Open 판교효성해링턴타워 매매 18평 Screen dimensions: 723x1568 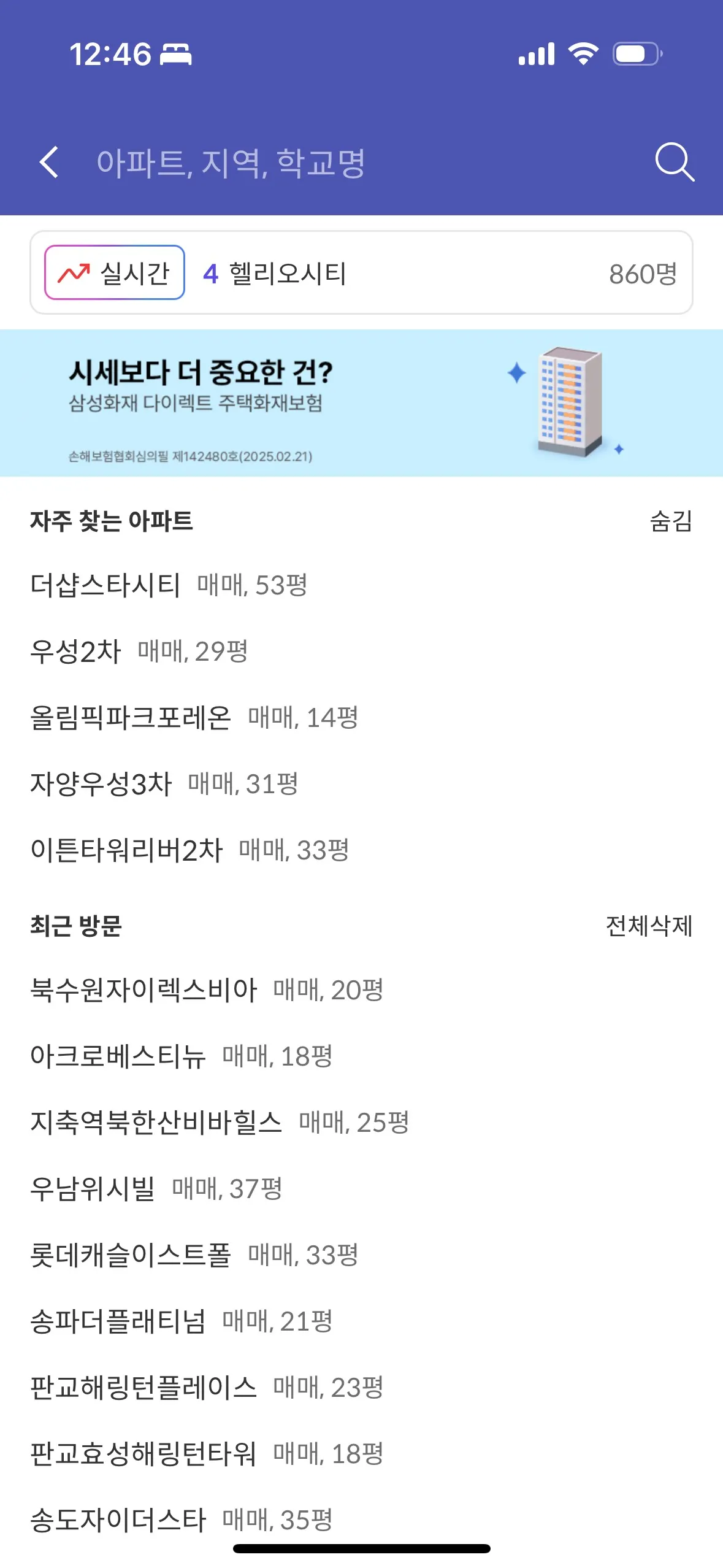click(x=207, y=1454)
